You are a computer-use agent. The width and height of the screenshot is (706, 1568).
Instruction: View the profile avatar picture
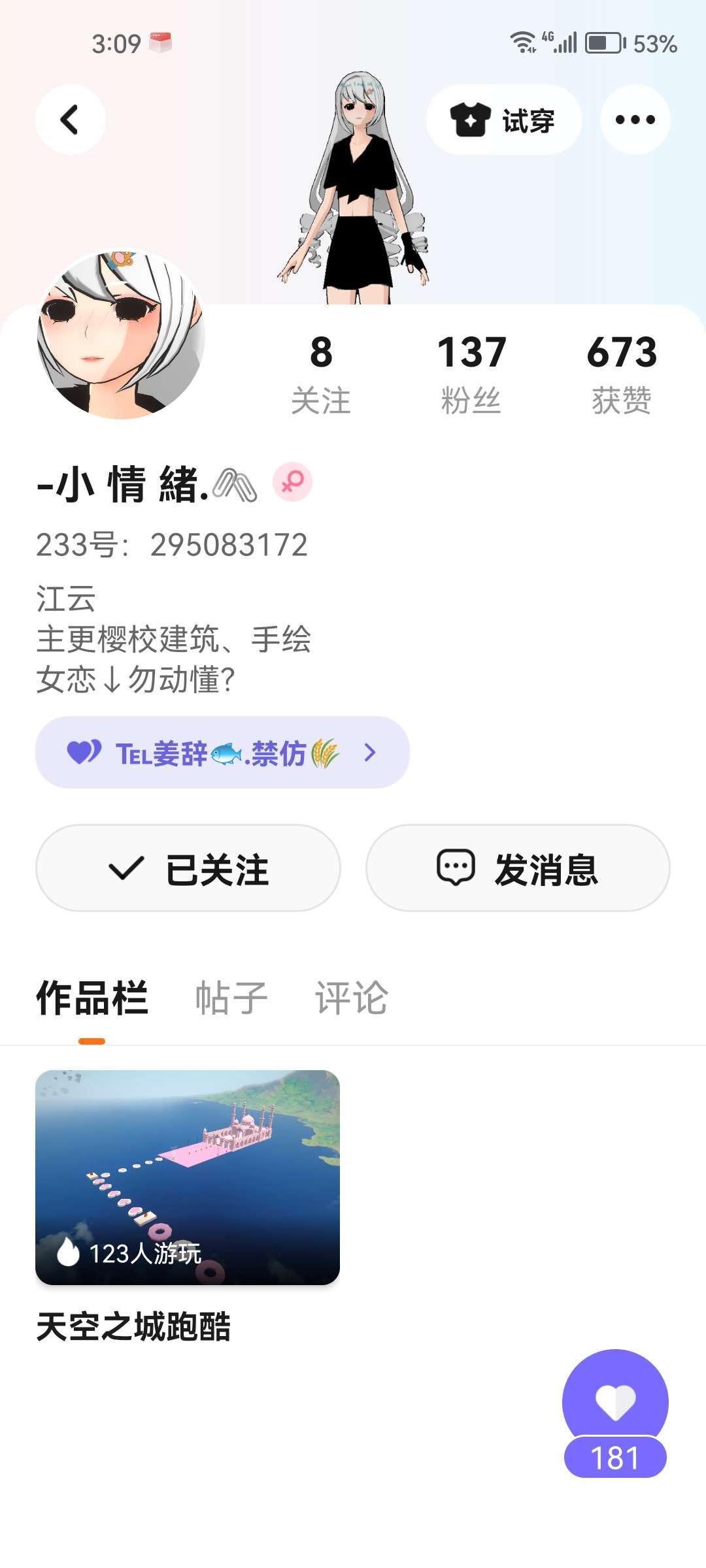[122, 335]
